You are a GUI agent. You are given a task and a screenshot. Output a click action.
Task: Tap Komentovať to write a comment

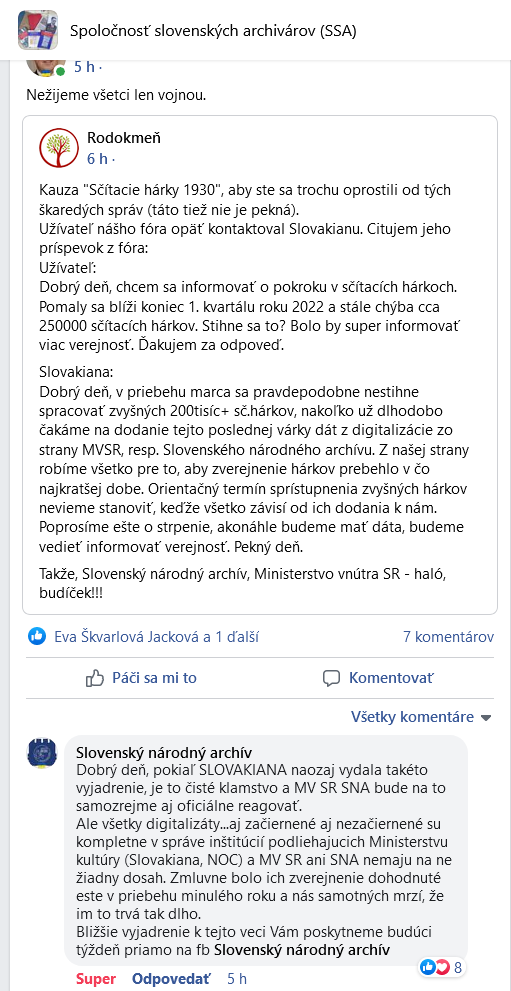(x=378, y=678)
